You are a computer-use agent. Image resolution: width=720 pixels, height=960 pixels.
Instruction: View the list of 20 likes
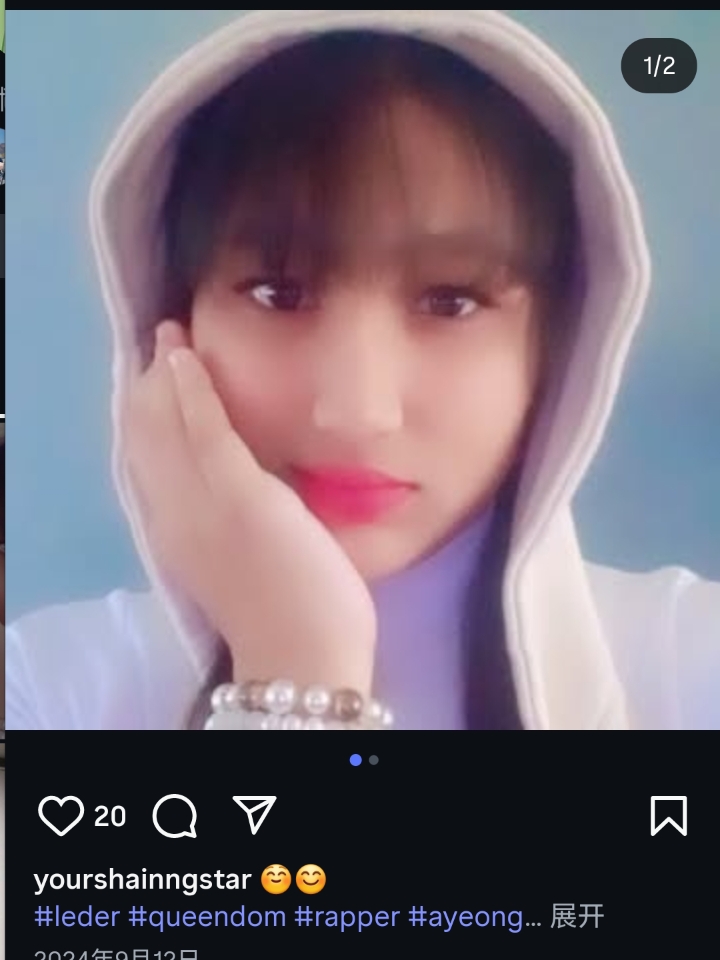[110, 817]
